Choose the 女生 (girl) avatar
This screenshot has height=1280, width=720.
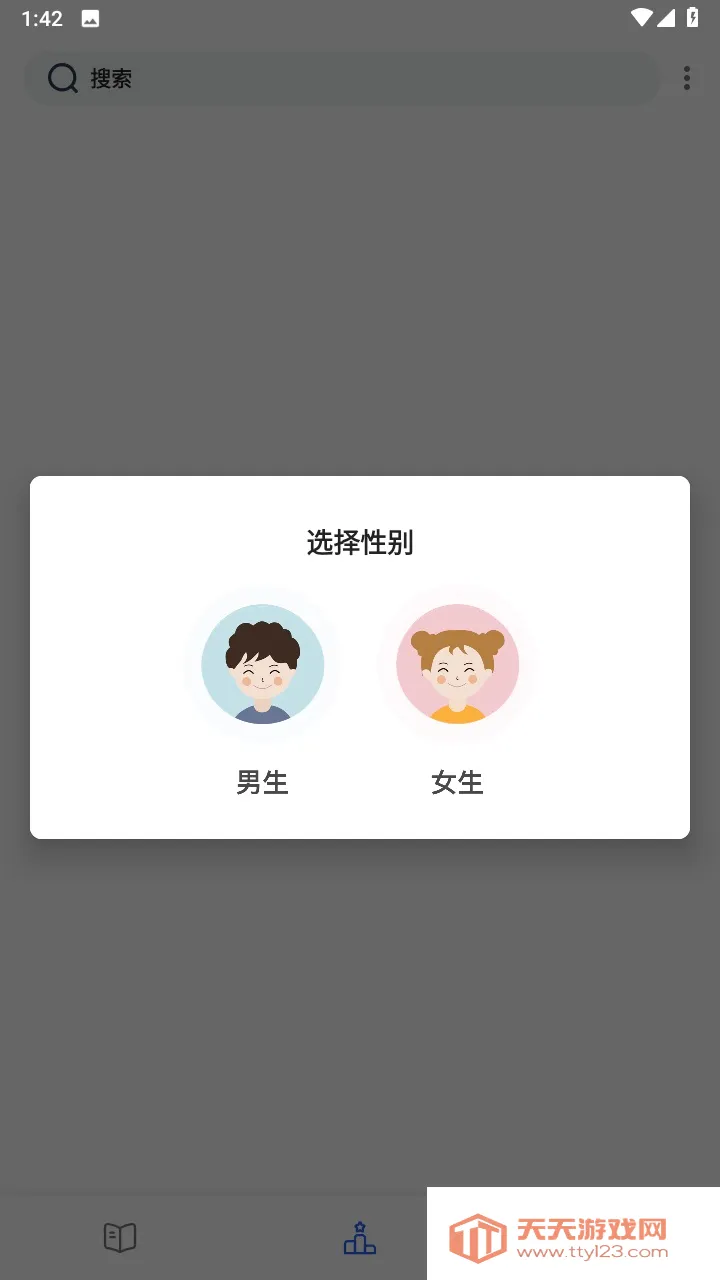(457, 664)
